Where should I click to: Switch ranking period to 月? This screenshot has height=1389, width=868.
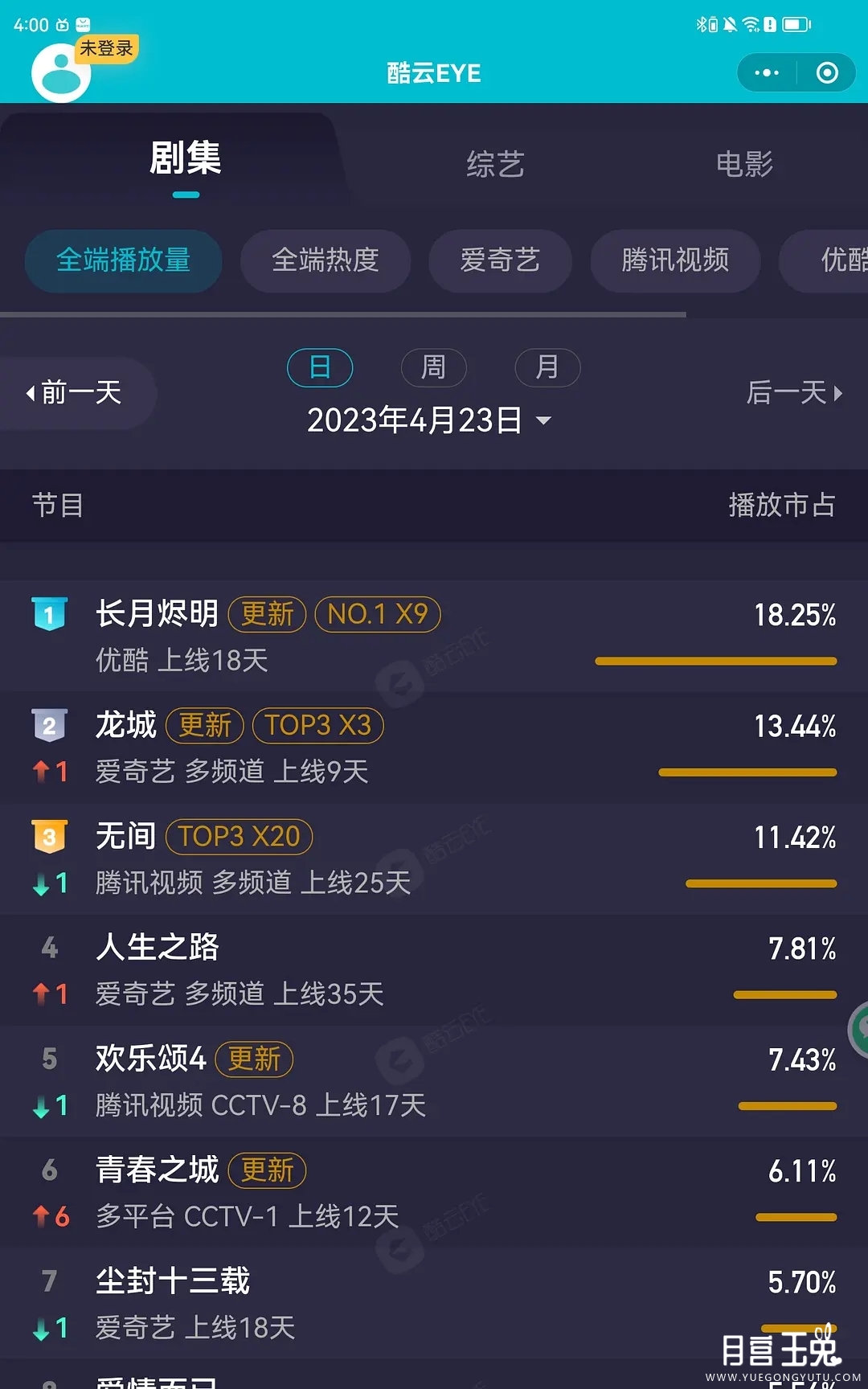click(x=547, y=367)
